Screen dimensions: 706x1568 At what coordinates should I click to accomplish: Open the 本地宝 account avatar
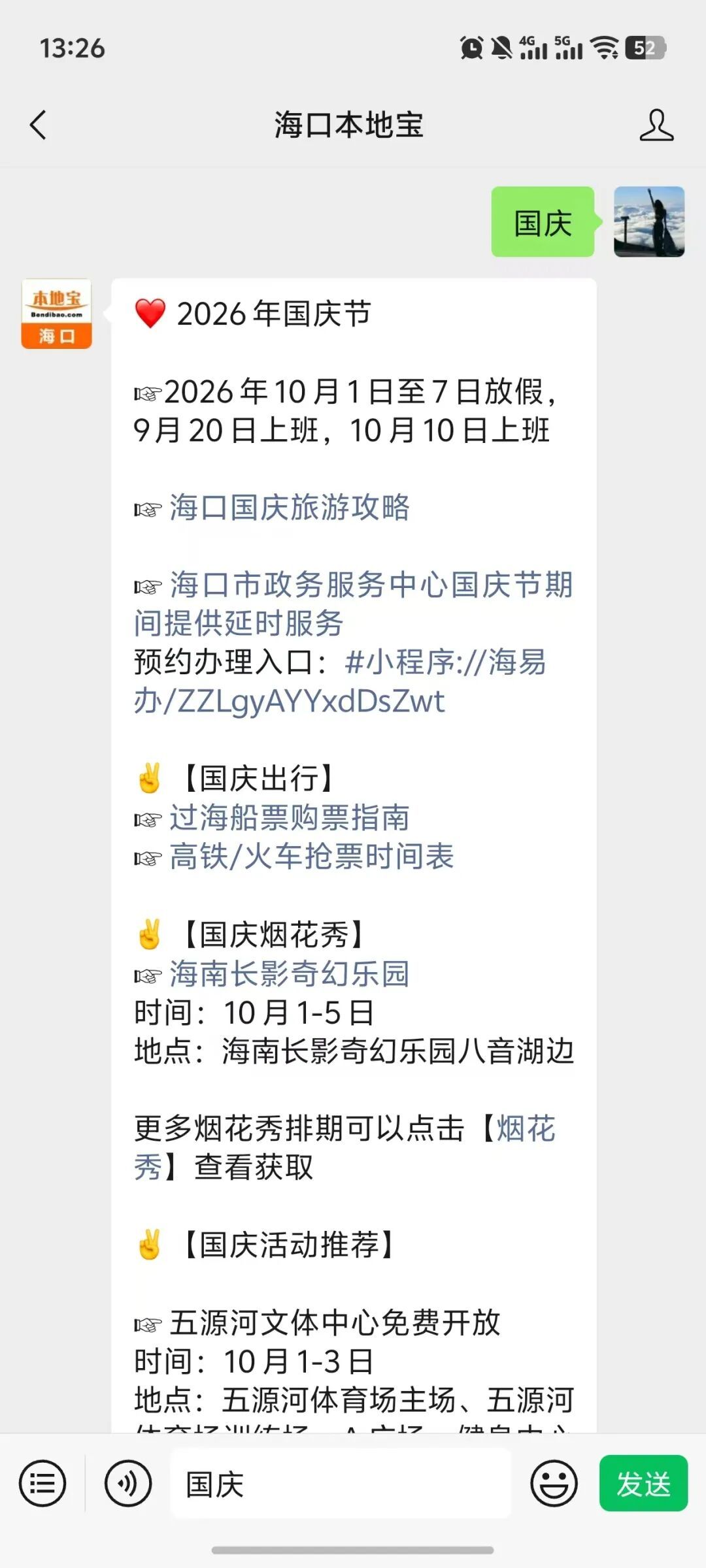tap(56, 314)
